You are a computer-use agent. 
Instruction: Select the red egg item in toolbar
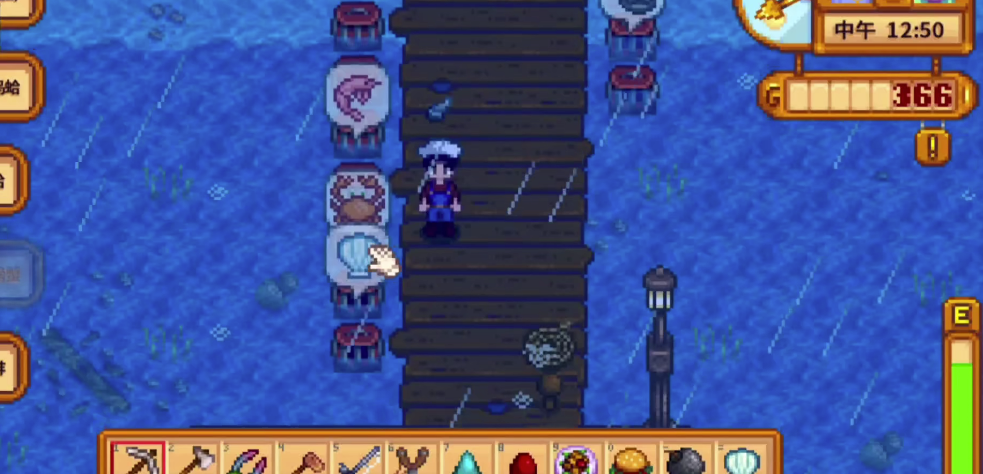522,461
